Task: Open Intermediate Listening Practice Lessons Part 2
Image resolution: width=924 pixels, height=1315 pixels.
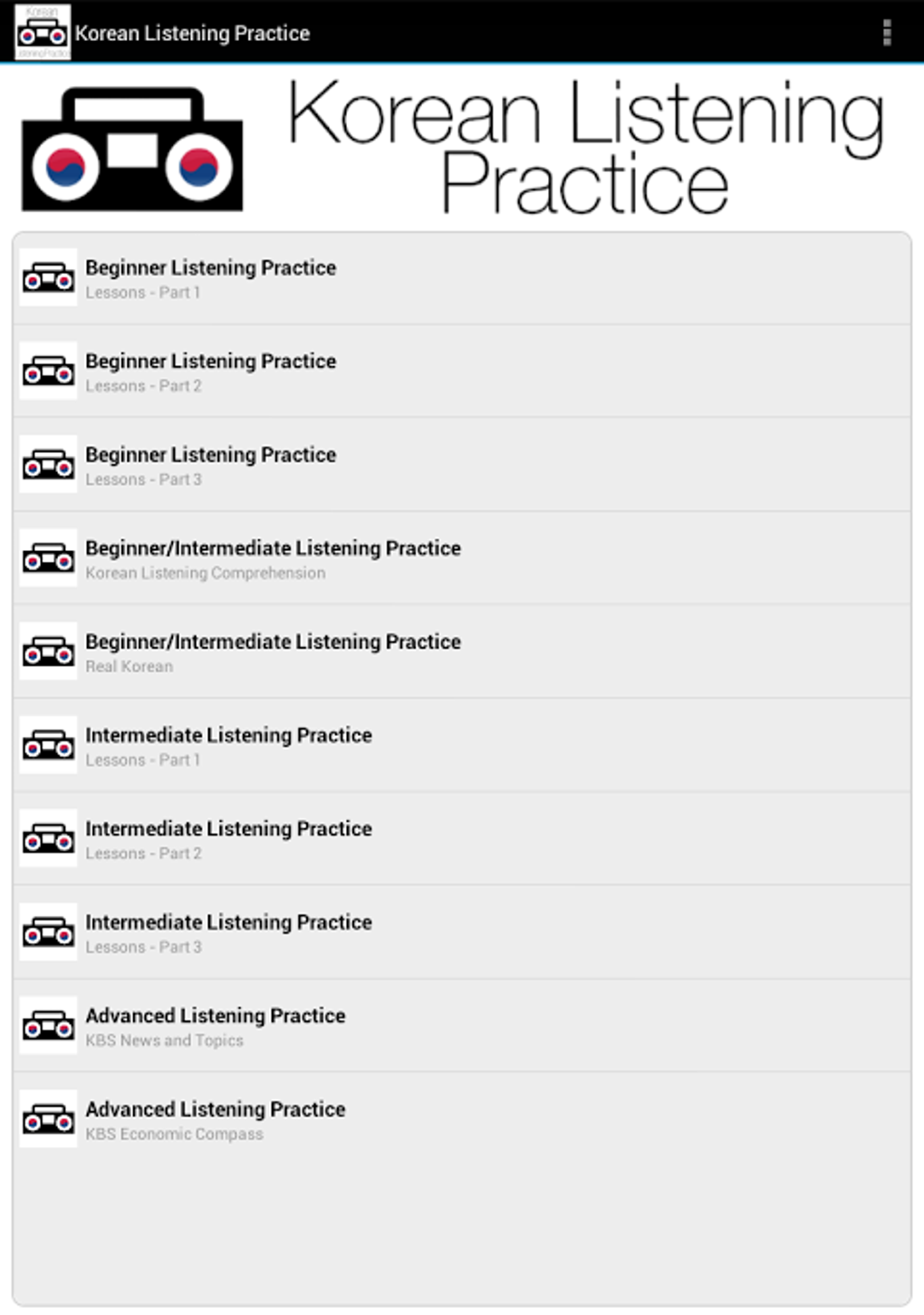Action: click(453, 838)
